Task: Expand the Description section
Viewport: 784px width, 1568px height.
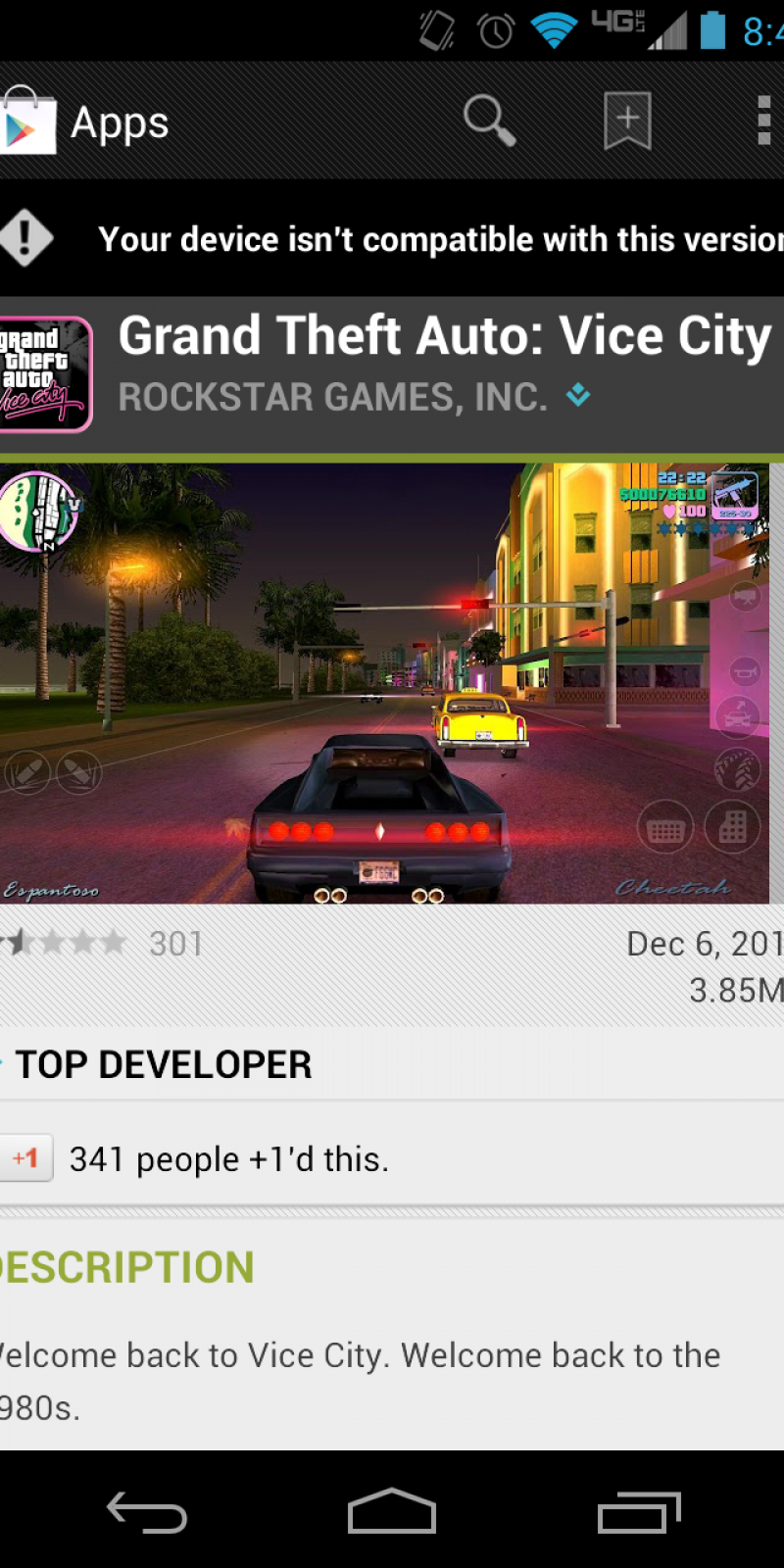Action: (x=127, y=1266)
